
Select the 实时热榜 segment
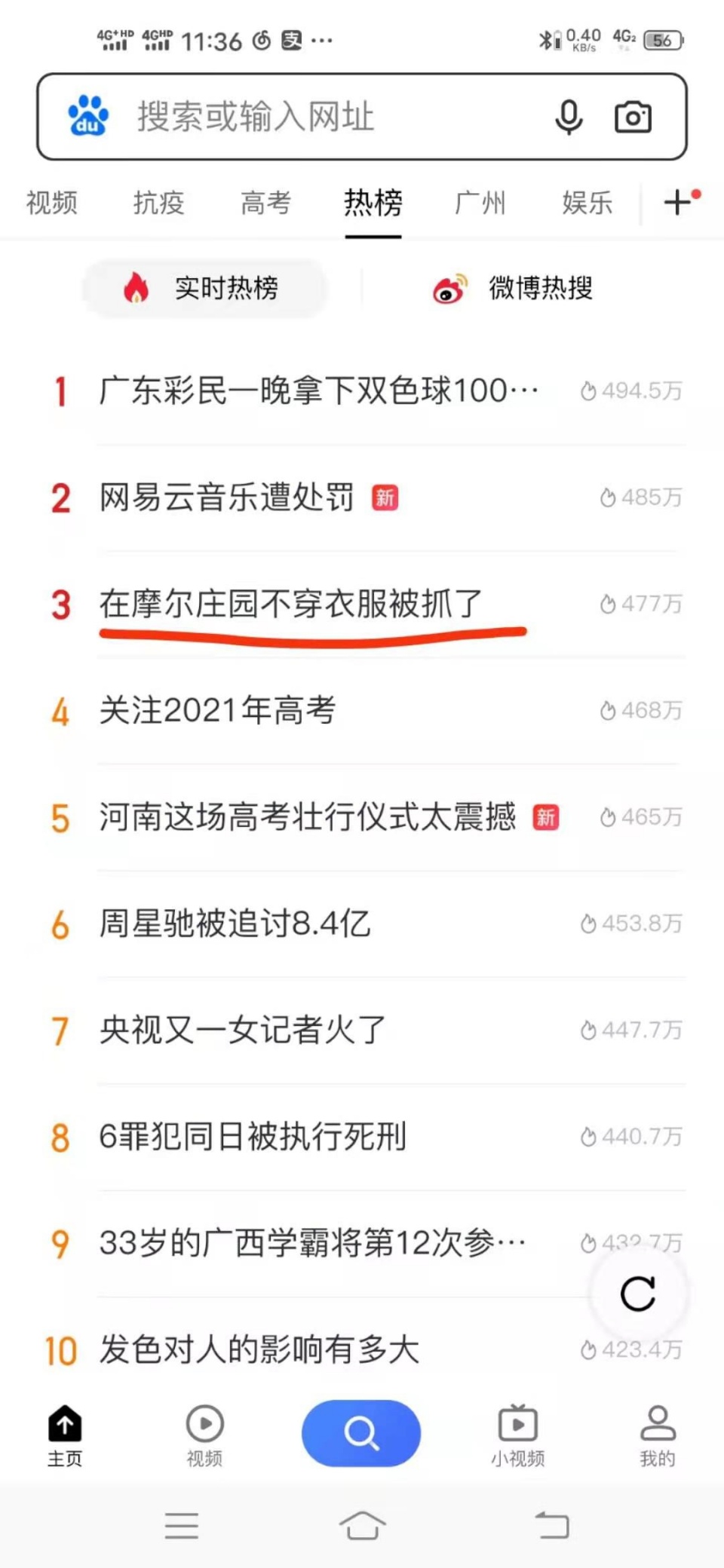(x=205, y=288)
